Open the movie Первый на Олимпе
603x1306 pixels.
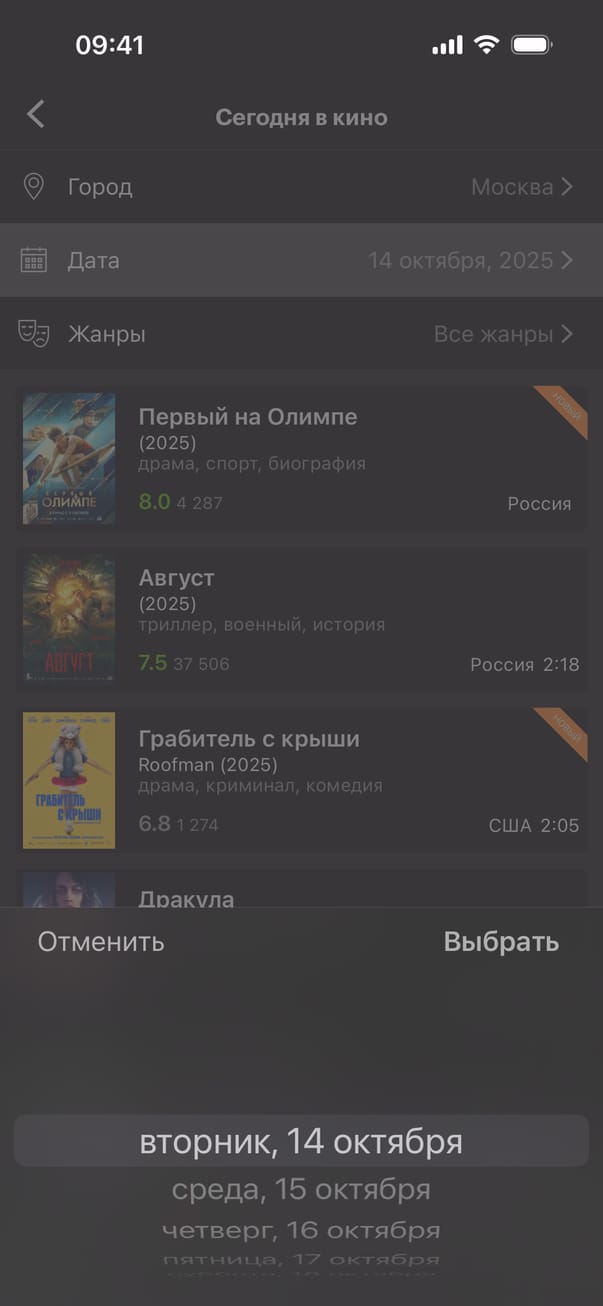(301, 458)
